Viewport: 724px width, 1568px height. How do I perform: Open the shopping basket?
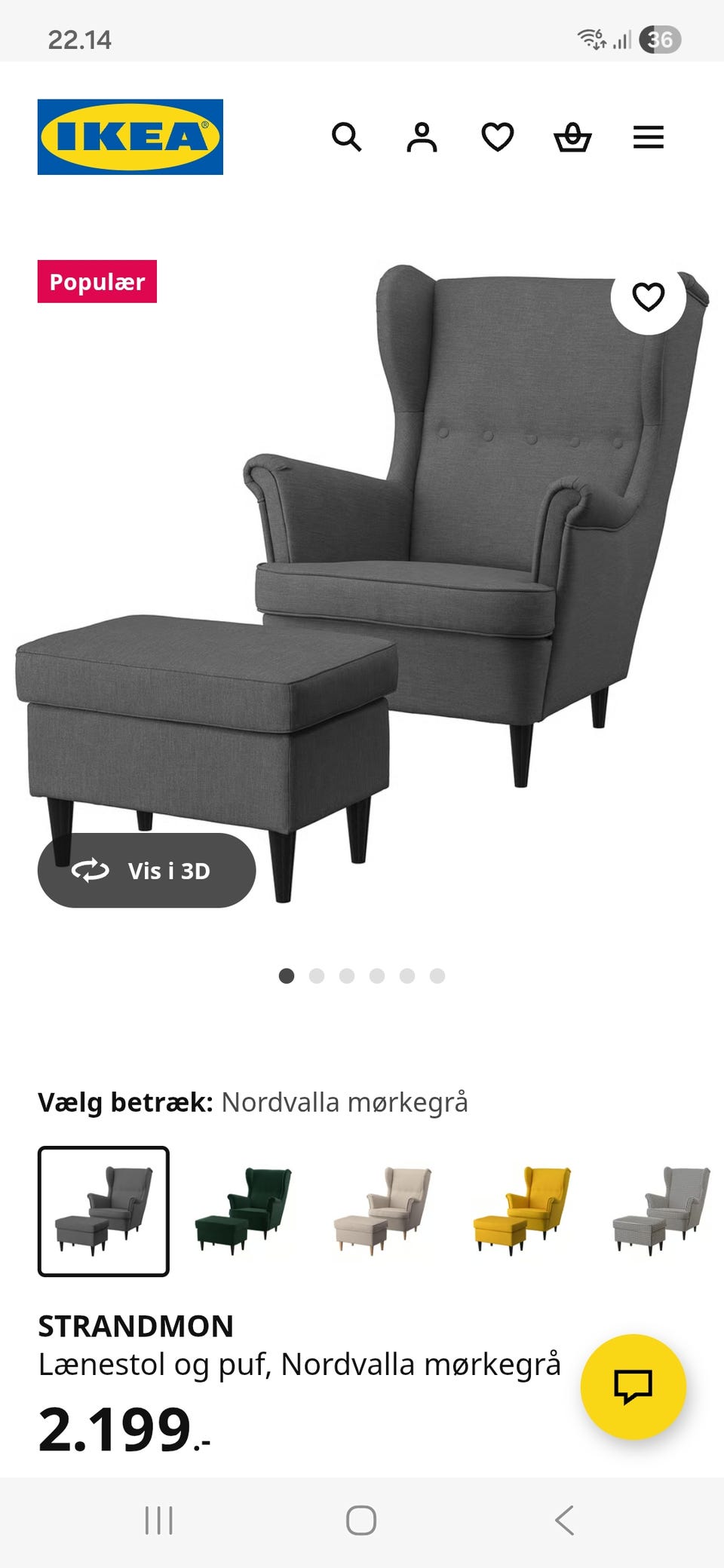click(574, 137)
